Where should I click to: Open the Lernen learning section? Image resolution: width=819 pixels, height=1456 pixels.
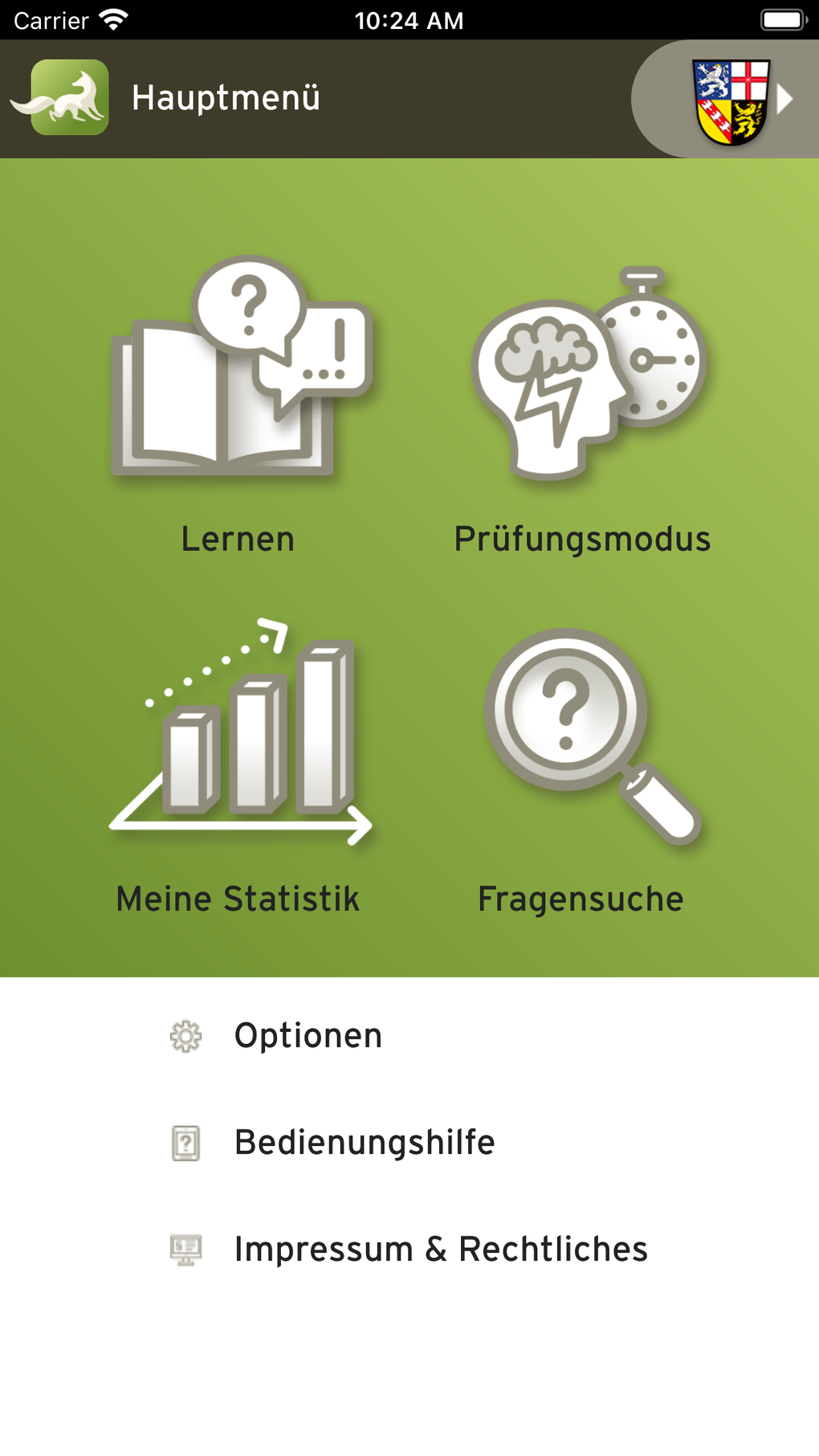238,406
